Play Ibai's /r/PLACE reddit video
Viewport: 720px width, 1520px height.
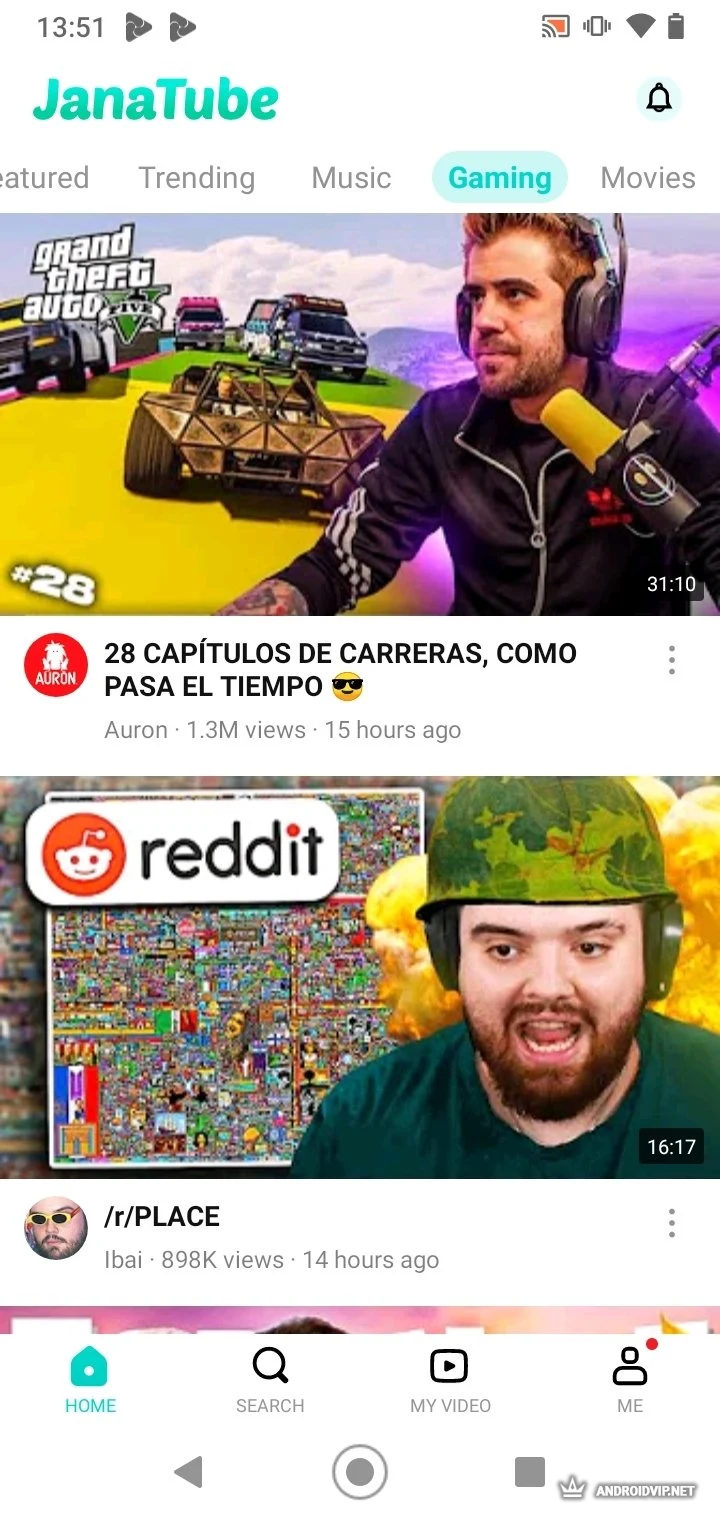point(360,977)
